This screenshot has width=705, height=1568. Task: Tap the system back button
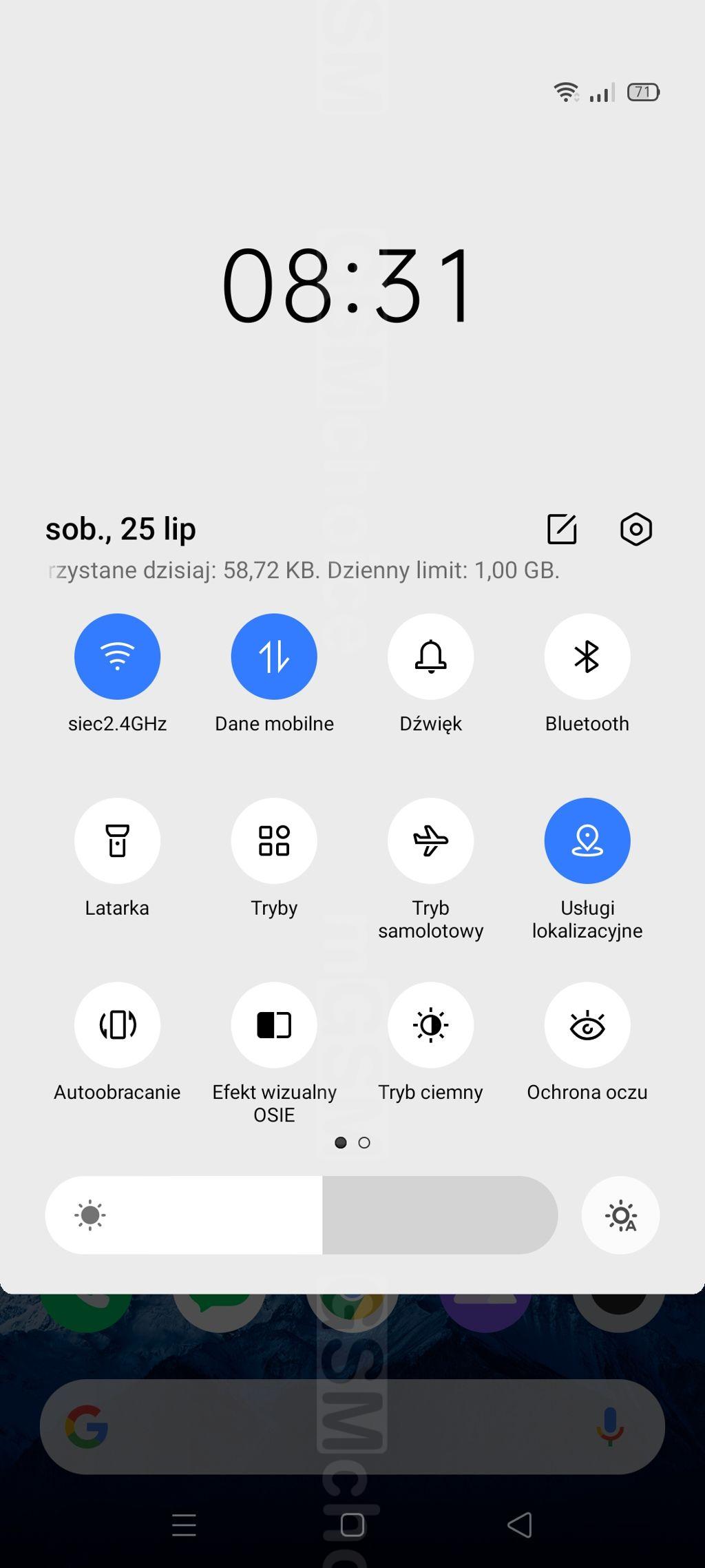pyautogui.click(x=520, y=1525)
